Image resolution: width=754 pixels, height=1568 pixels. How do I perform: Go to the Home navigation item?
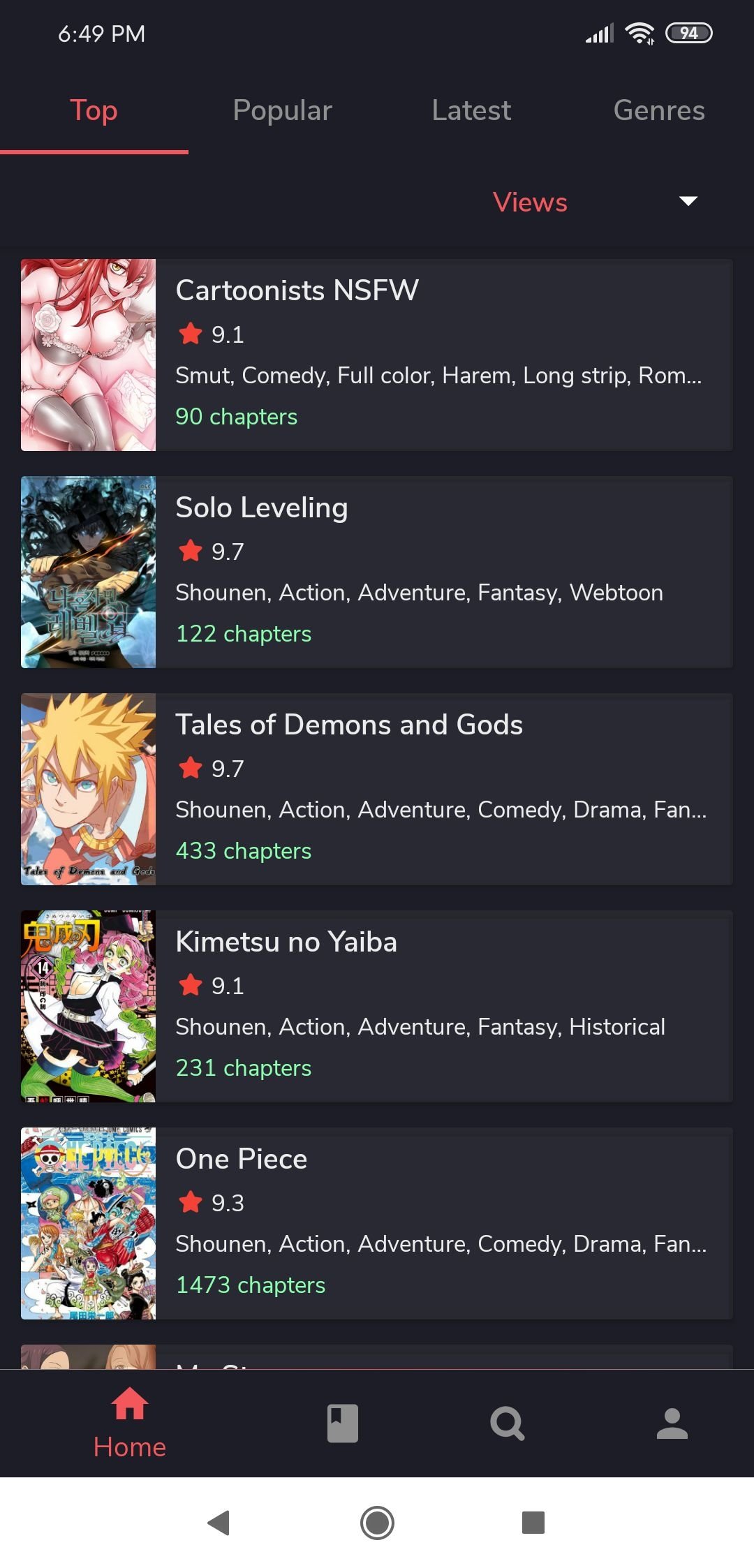pos(130,1423)
